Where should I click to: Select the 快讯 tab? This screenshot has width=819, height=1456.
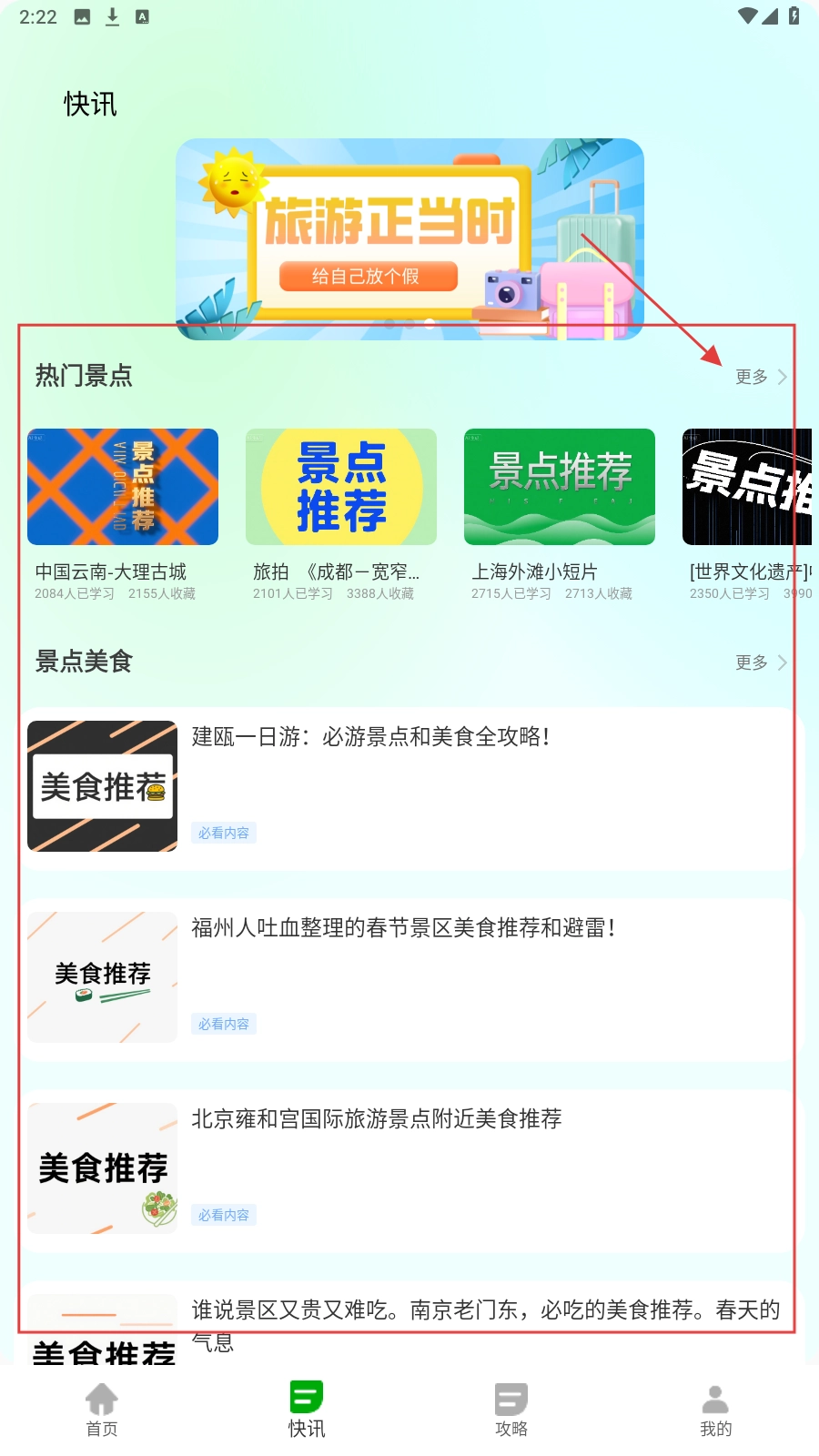307,1410
